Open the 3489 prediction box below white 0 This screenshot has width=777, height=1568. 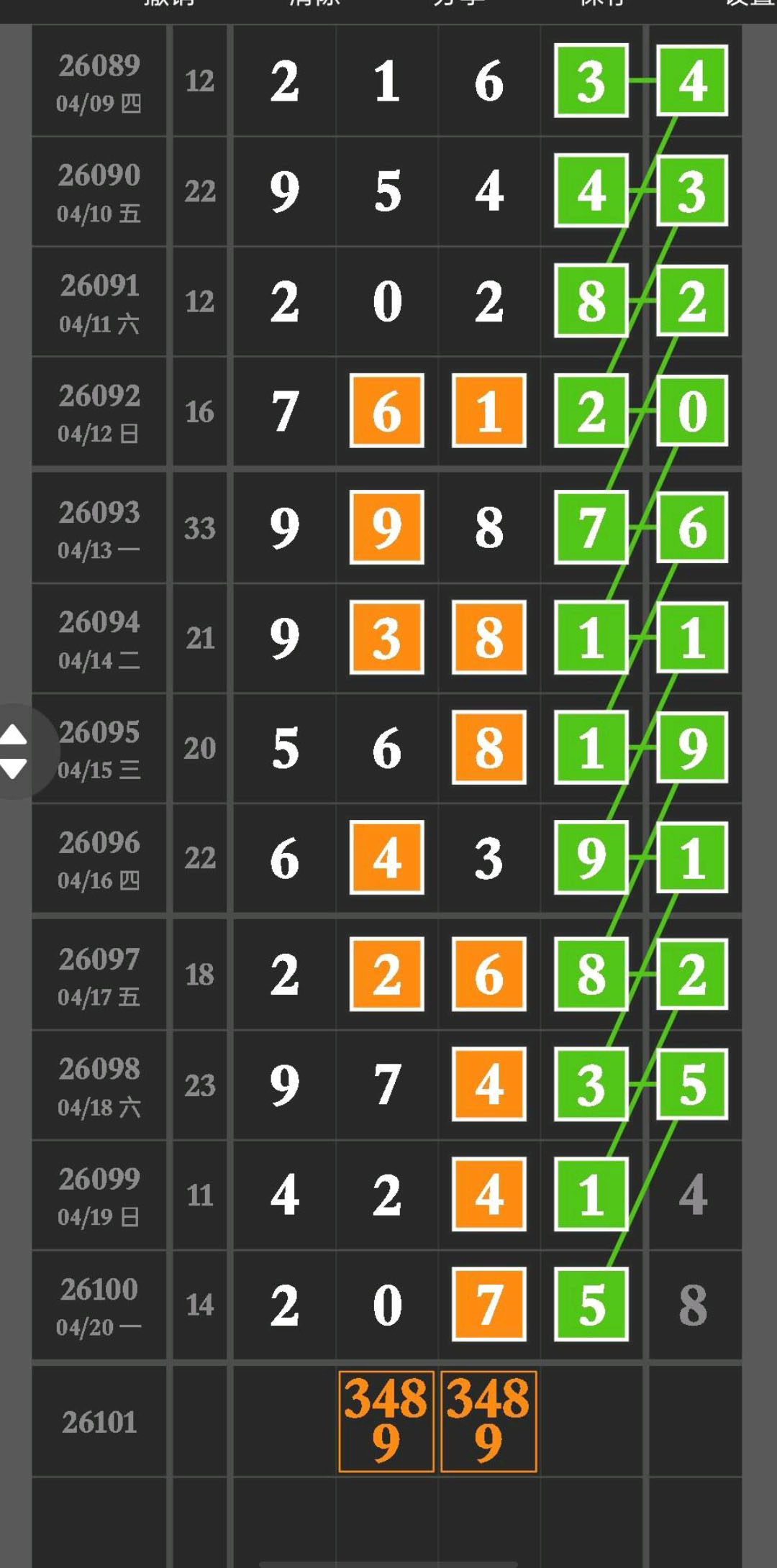(x=386, y=1421)
